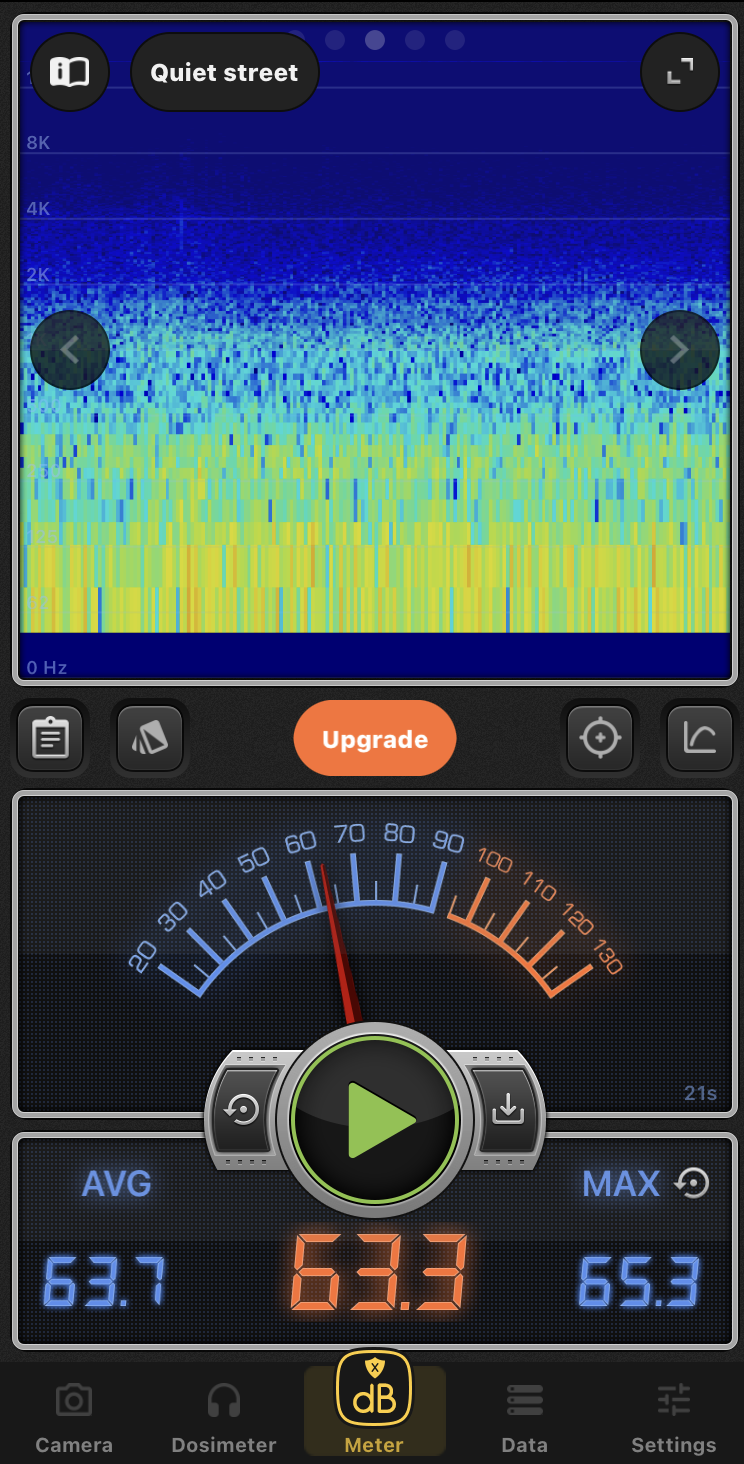
Task: Open the curve graph icon
Action: tap(700, 739)
